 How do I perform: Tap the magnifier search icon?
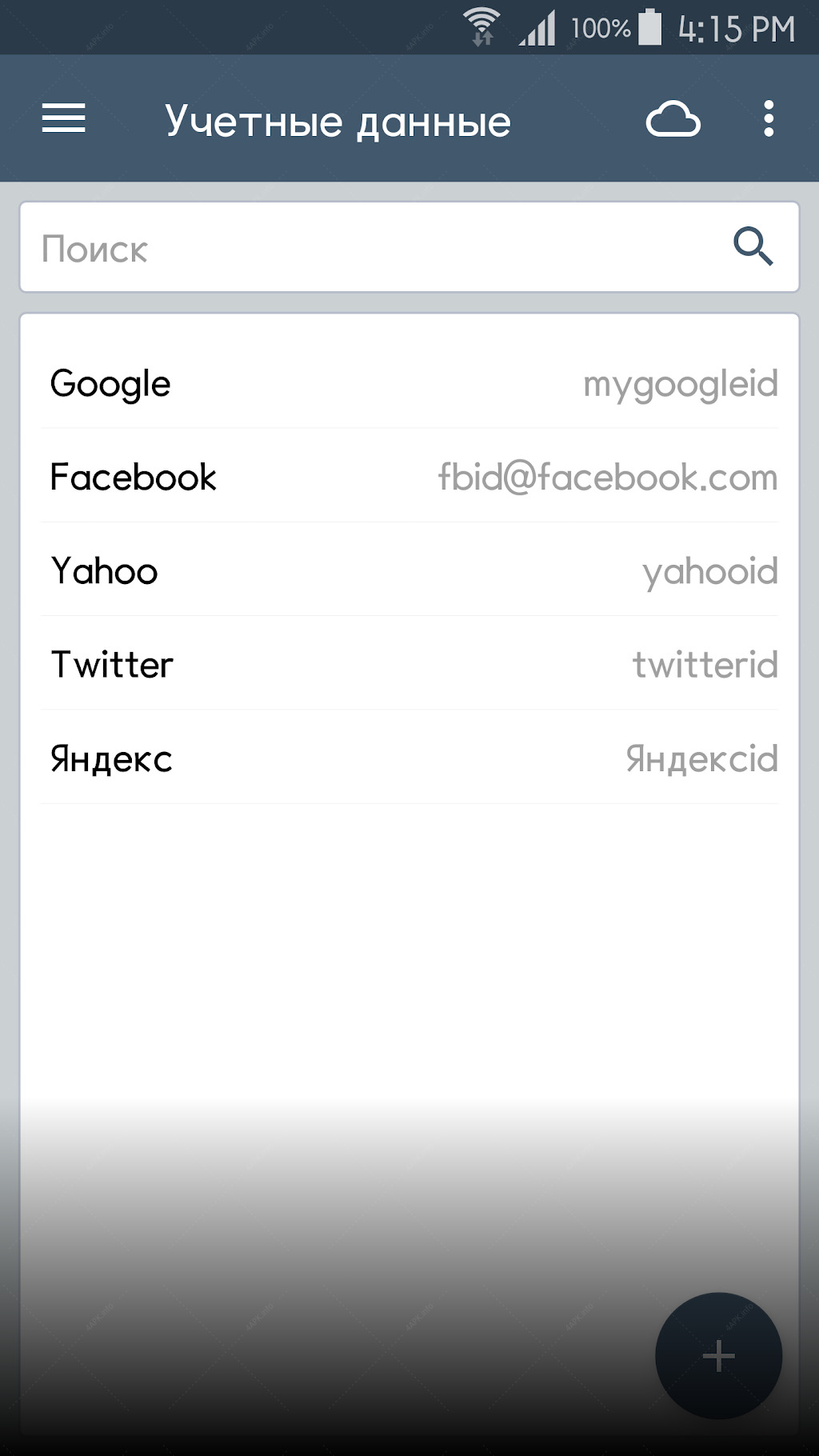753,246
